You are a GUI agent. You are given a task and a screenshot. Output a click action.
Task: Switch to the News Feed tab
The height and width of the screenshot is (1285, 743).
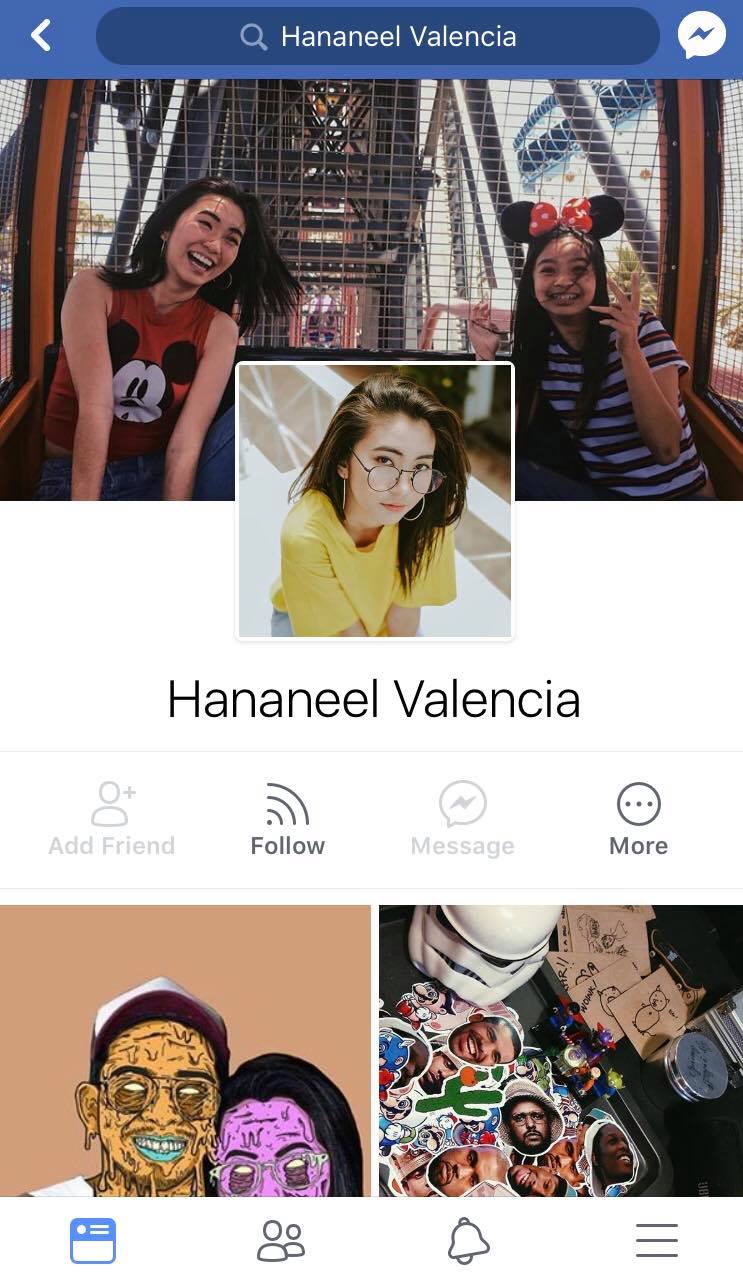pyautogui.click(x=93, y=1241)
